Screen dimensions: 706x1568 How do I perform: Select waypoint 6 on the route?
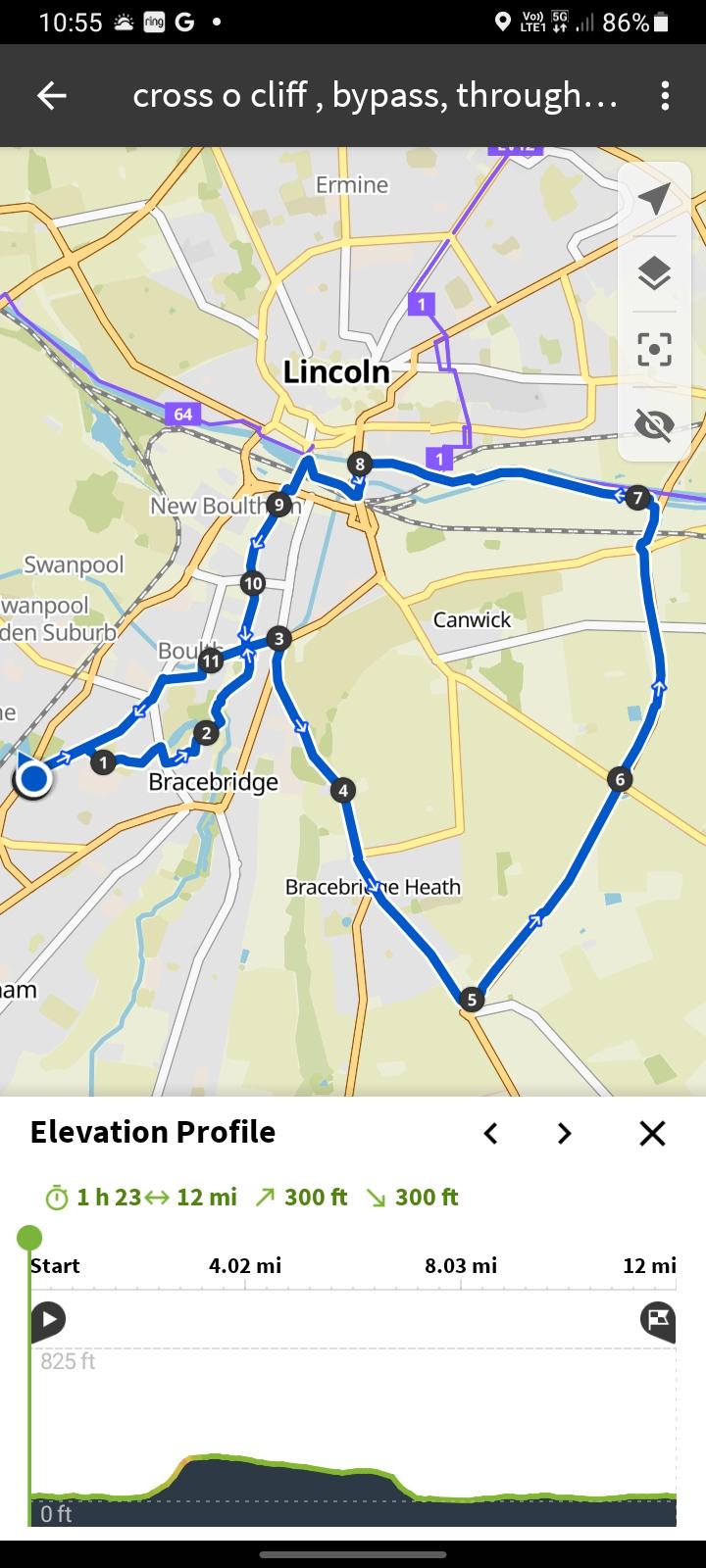620,779
